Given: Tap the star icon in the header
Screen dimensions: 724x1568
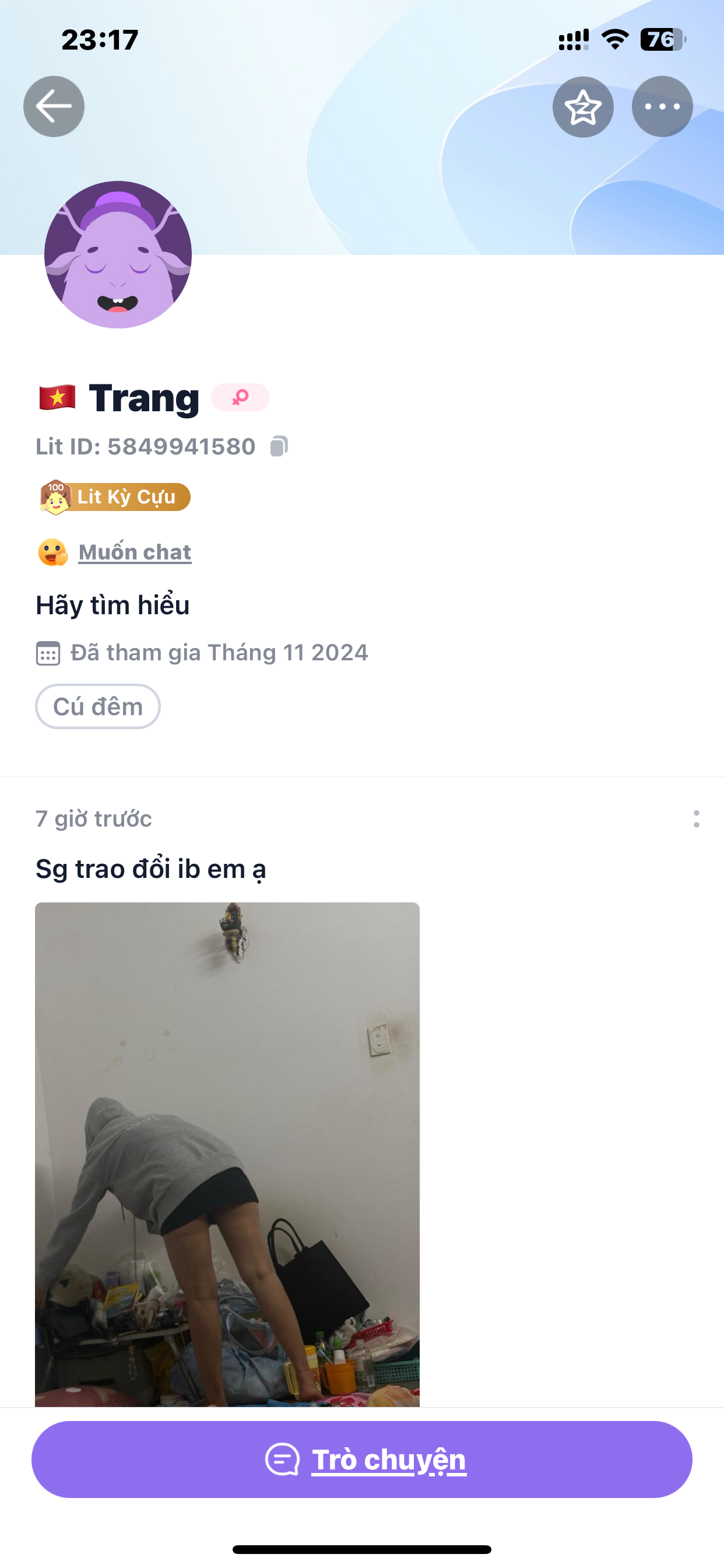Looking at the screenshot, I should pyautogui.click(x=583, y=107).
